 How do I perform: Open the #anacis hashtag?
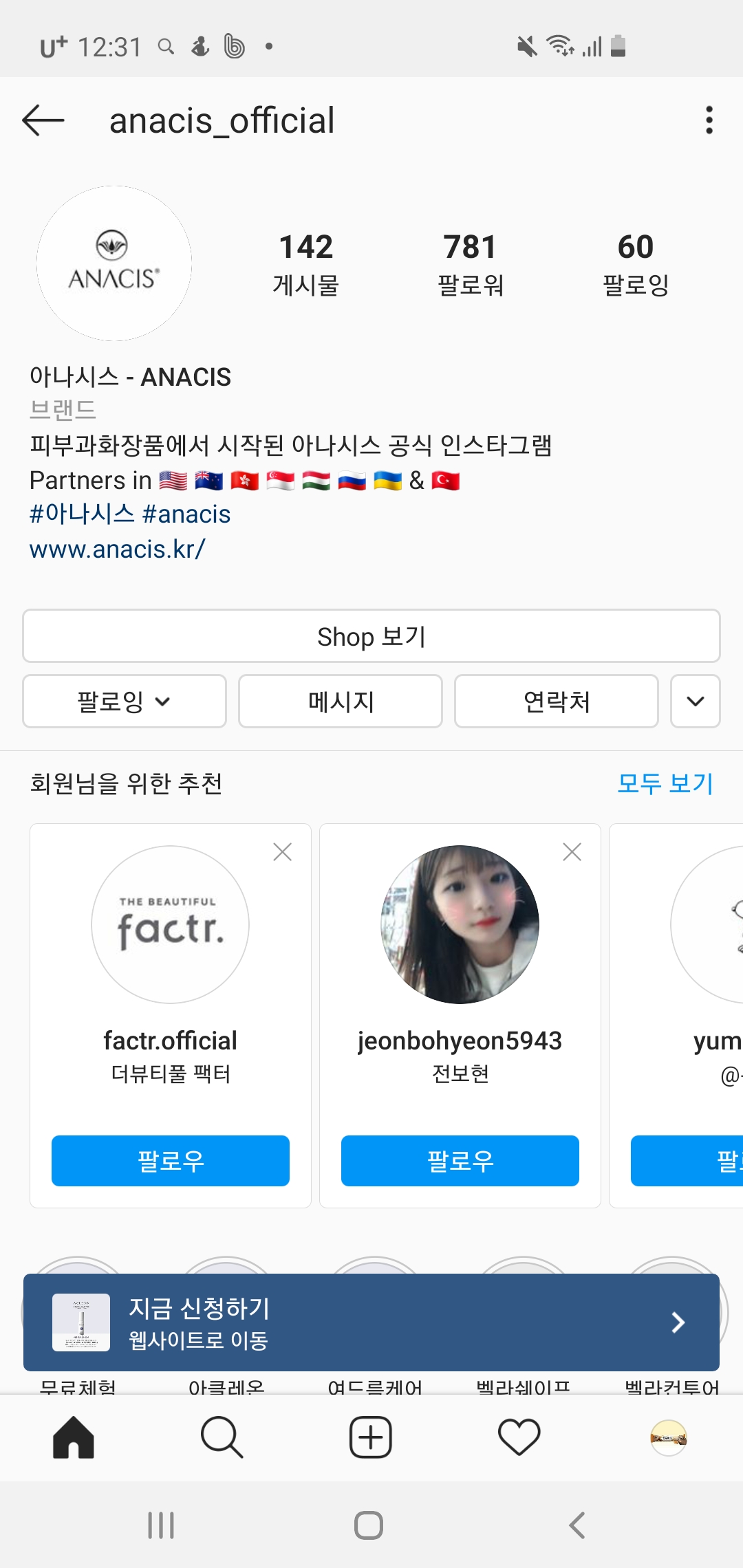(x=186, y=514)
